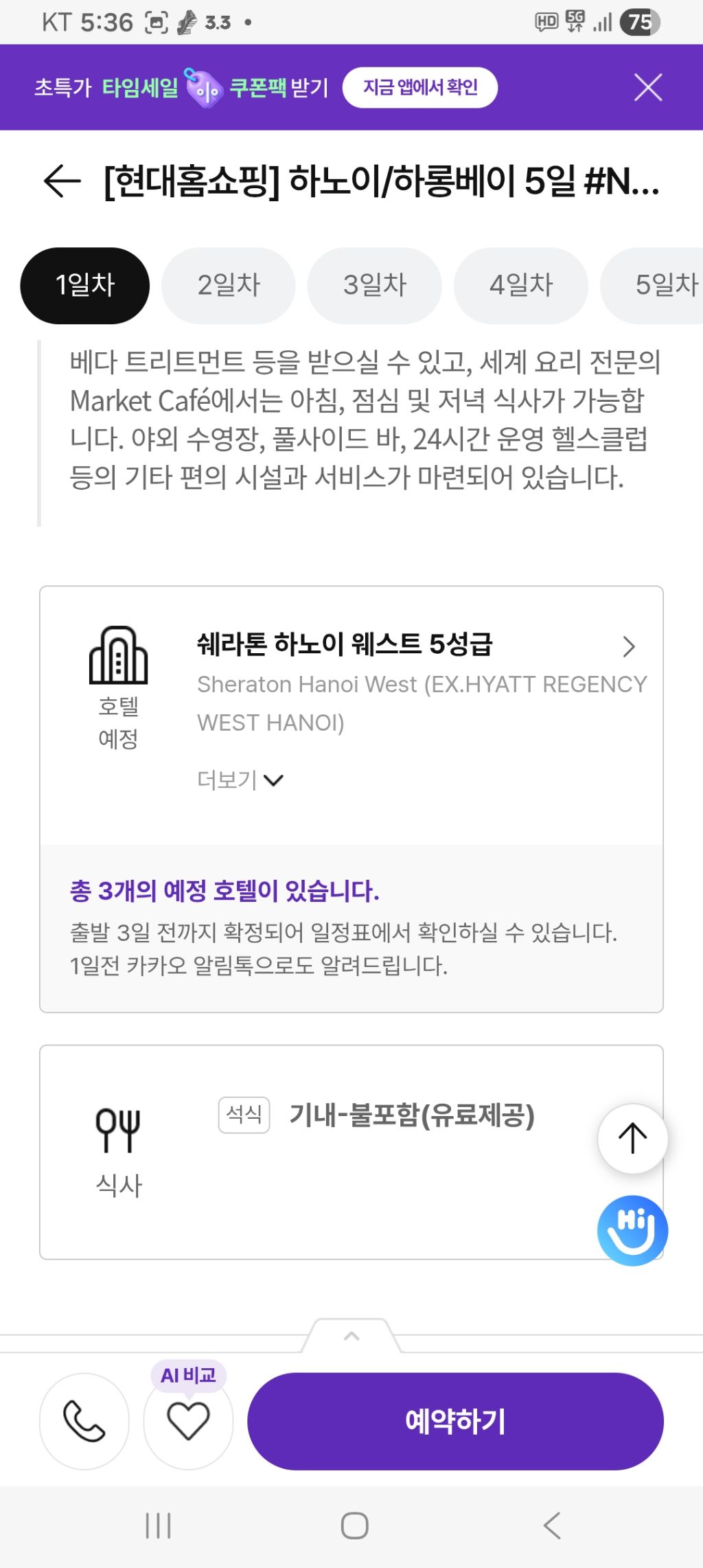Screen dimensions: 703x1568
Task: Open the Hi chatbot assistant
Action: (x=632, y=1230)
